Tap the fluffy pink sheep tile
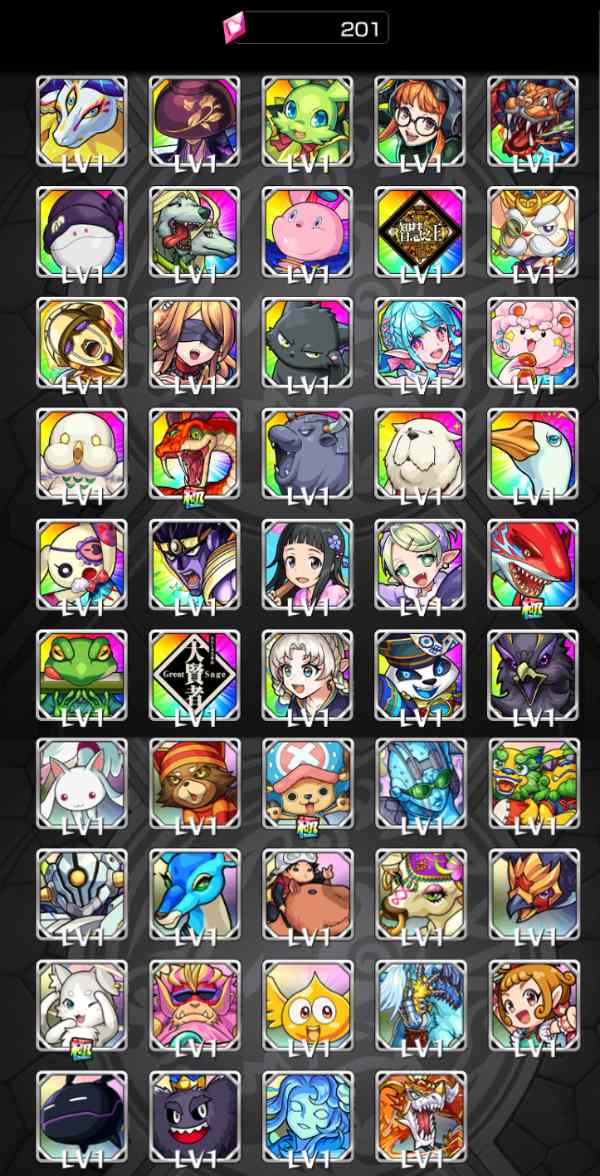The image size is (600, 1176). coord(533,343)
